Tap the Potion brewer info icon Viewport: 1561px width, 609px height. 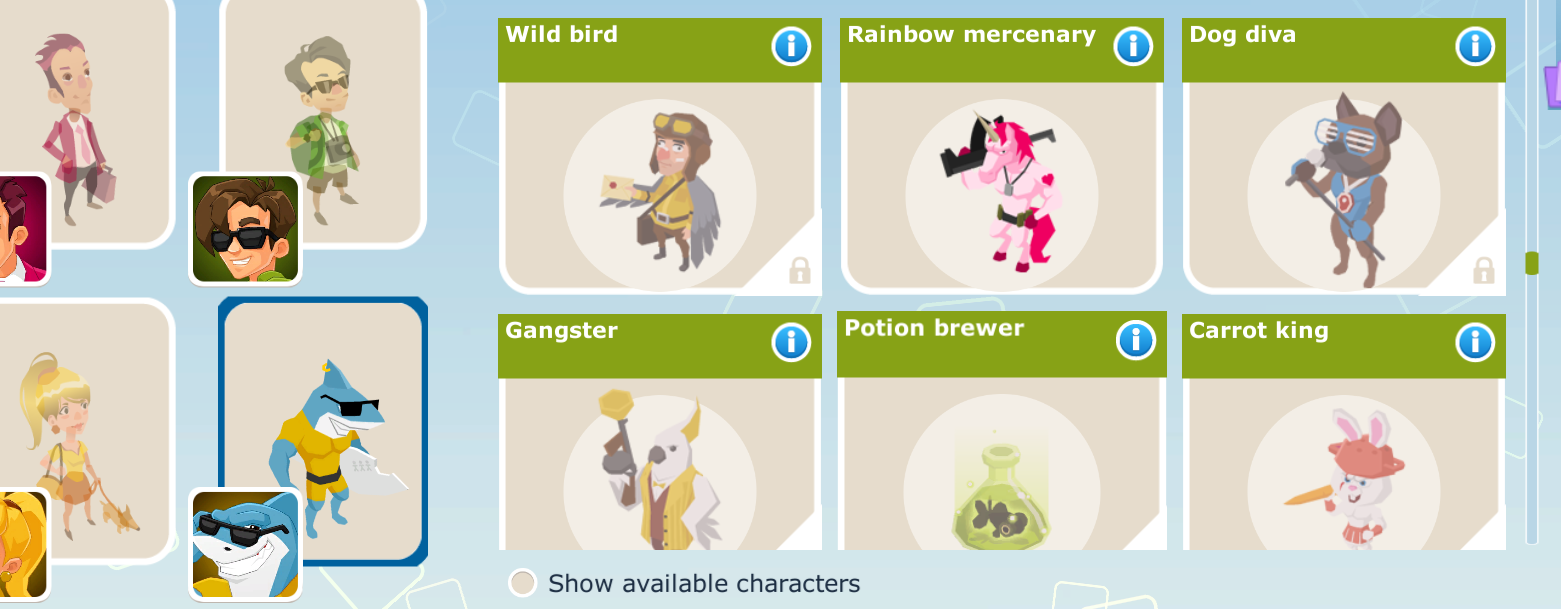[x=1135, y=340]
